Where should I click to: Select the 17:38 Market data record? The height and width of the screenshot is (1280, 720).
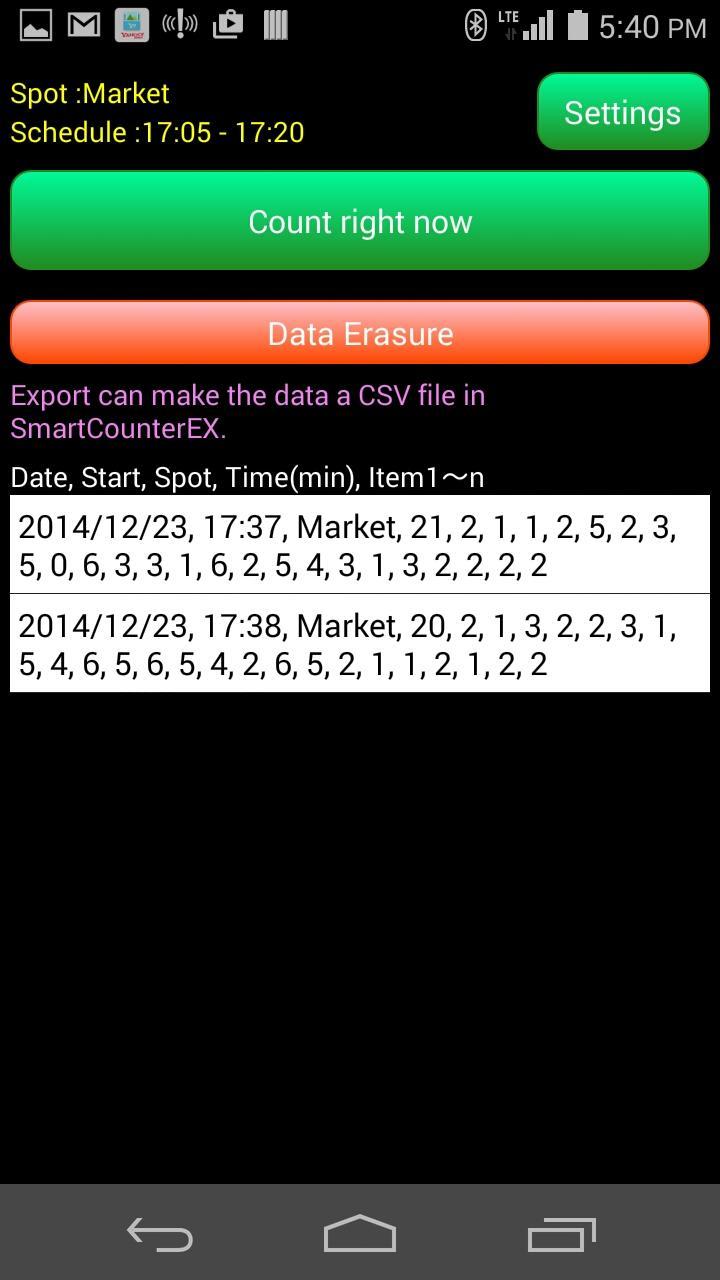point(360,644)
